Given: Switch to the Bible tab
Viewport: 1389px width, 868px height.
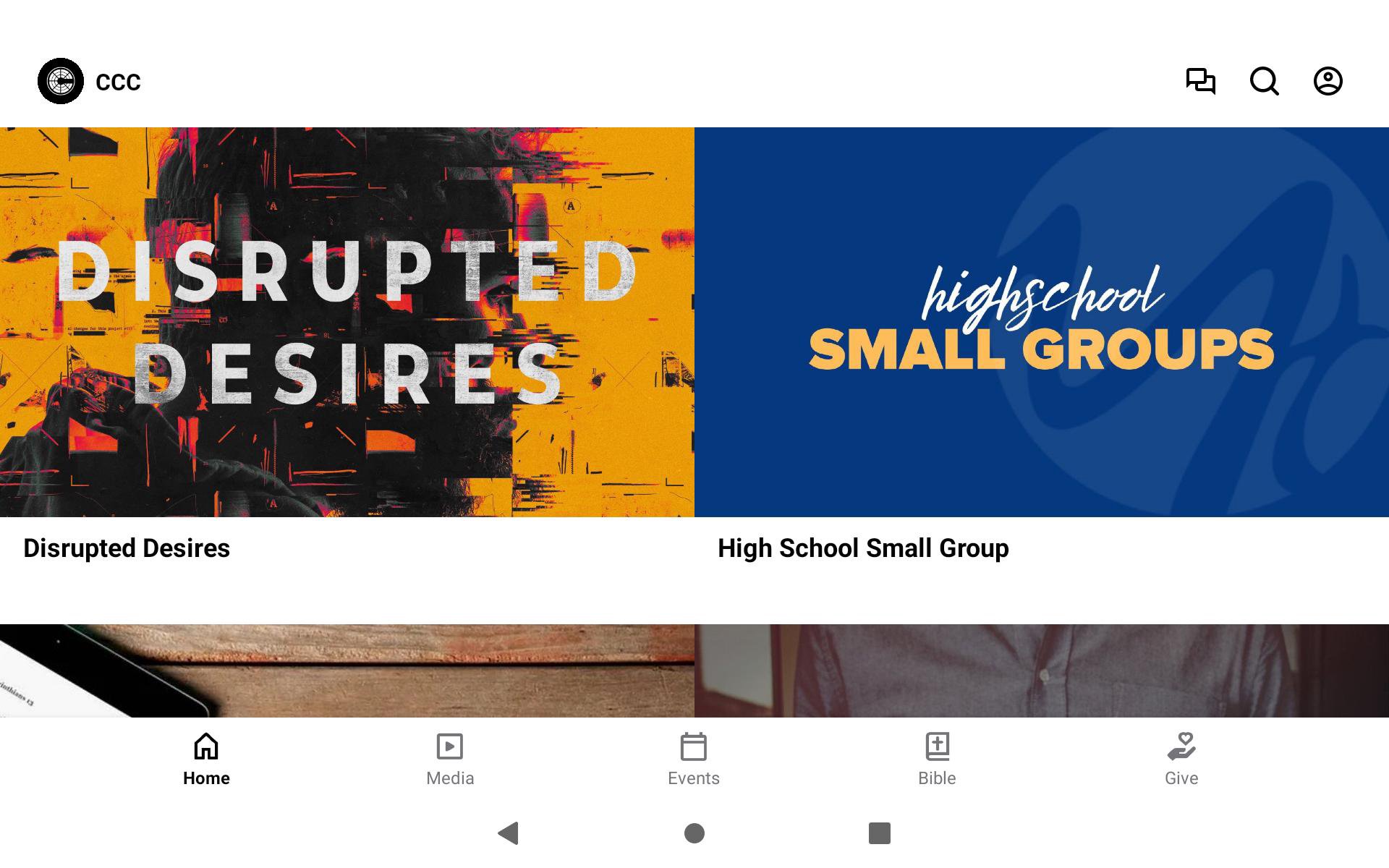Looking at the screenshot, I should pos(937,759).
